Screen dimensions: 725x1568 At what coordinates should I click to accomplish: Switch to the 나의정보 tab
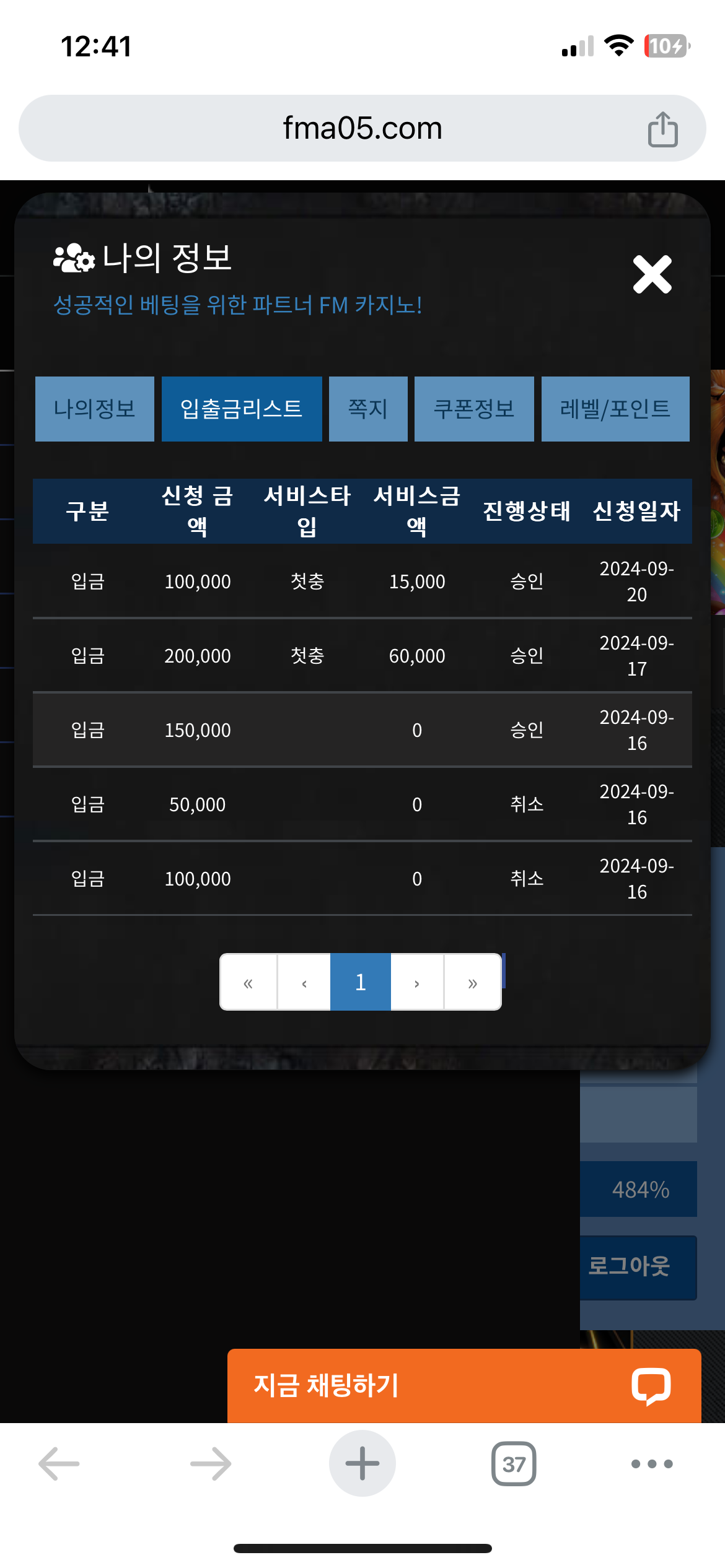[x=95, y=409]
